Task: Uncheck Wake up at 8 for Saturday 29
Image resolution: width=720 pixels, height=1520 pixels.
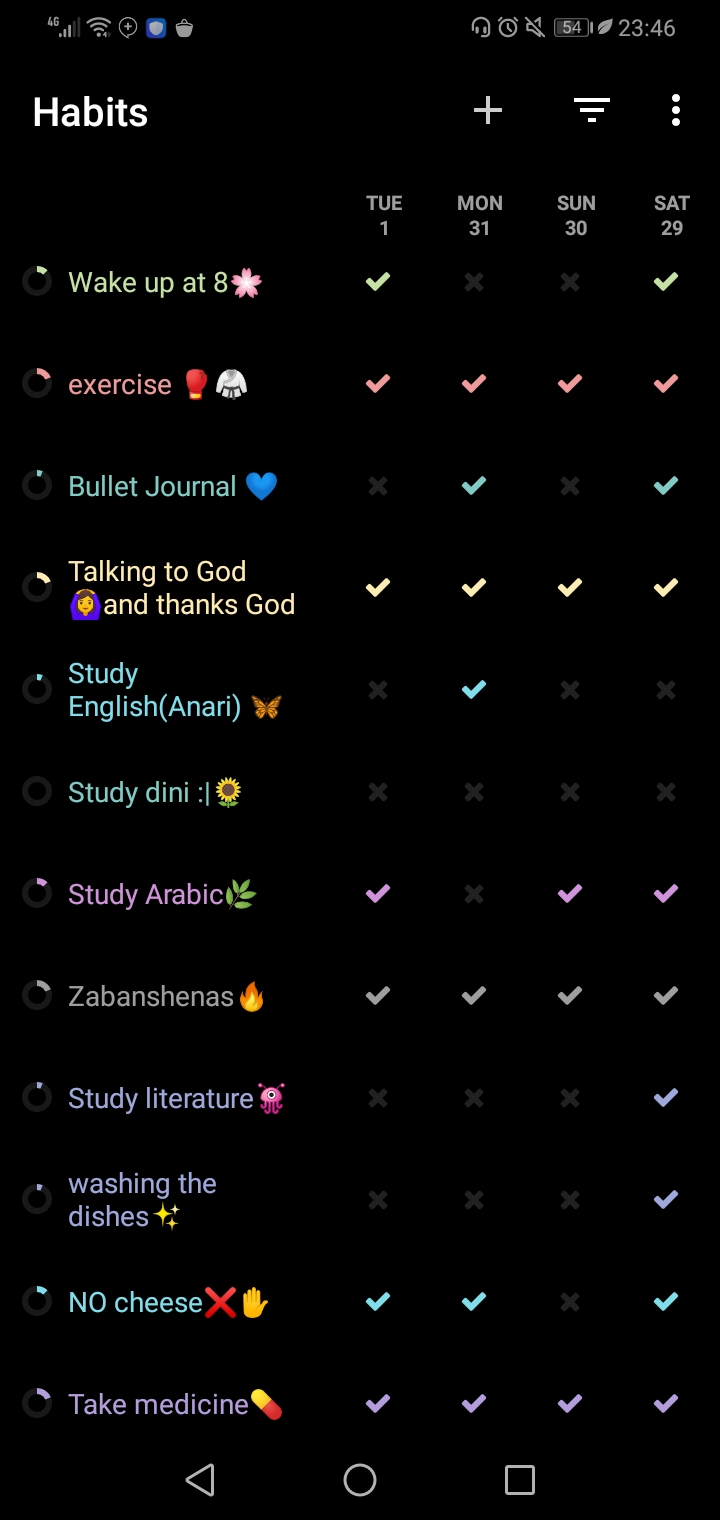Action: (666, 282)
